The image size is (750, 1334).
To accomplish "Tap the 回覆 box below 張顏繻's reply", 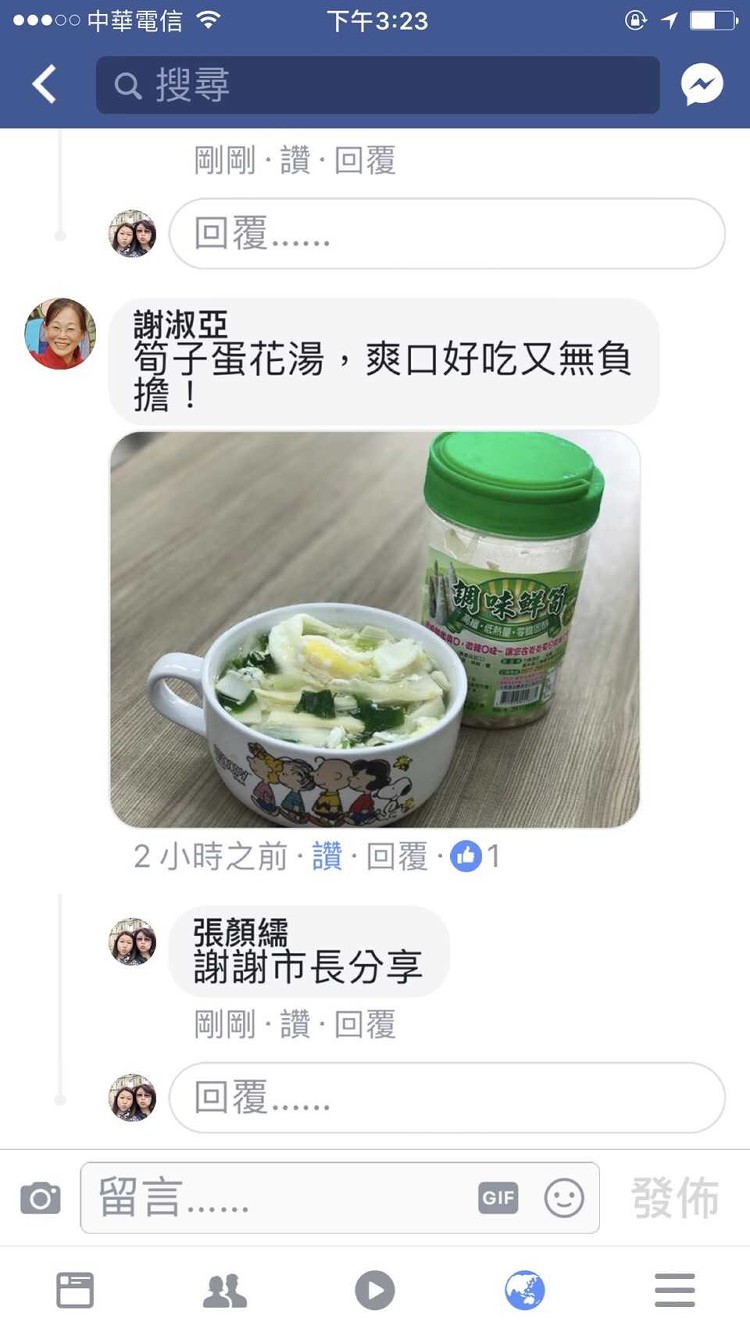I will click(446, 1097).
